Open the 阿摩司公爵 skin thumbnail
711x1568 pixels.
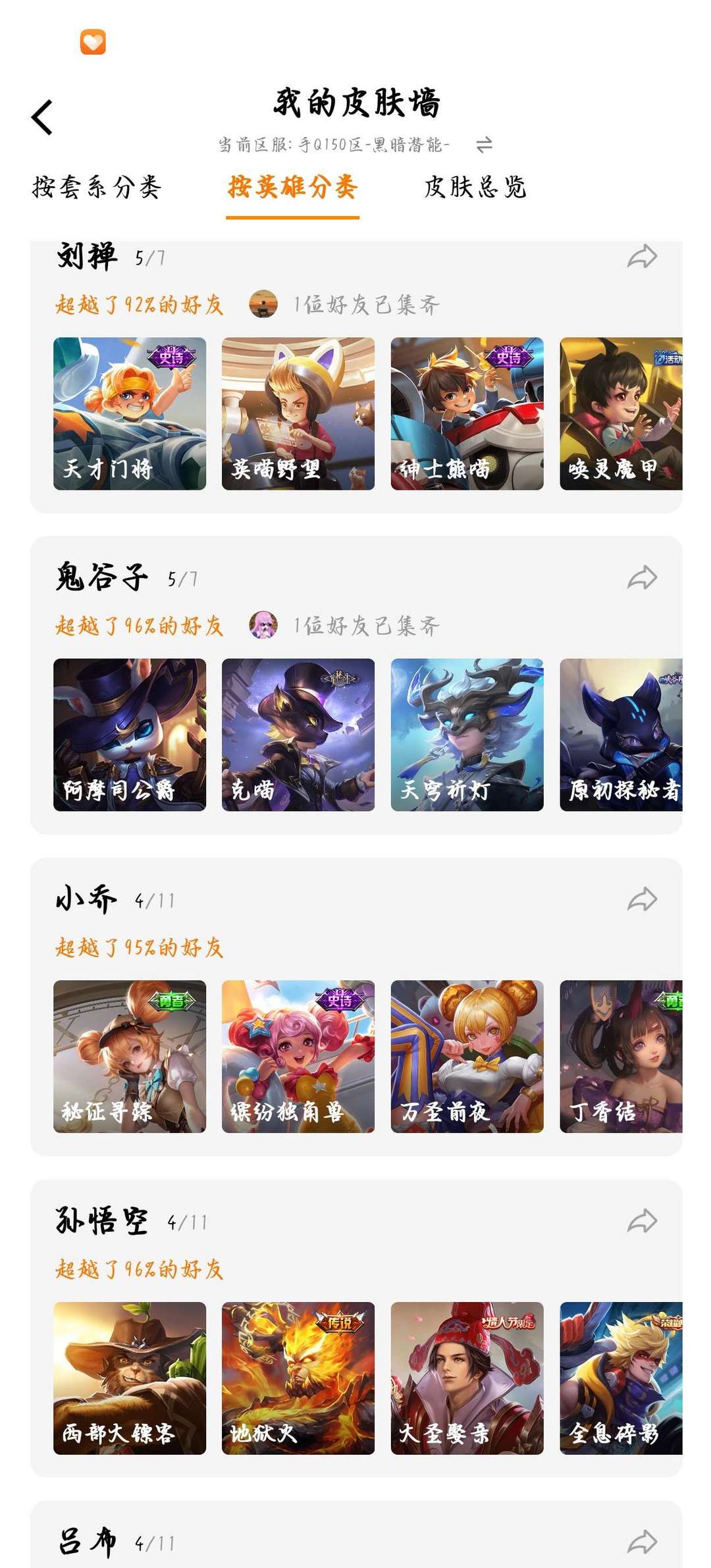click(130, 736)
